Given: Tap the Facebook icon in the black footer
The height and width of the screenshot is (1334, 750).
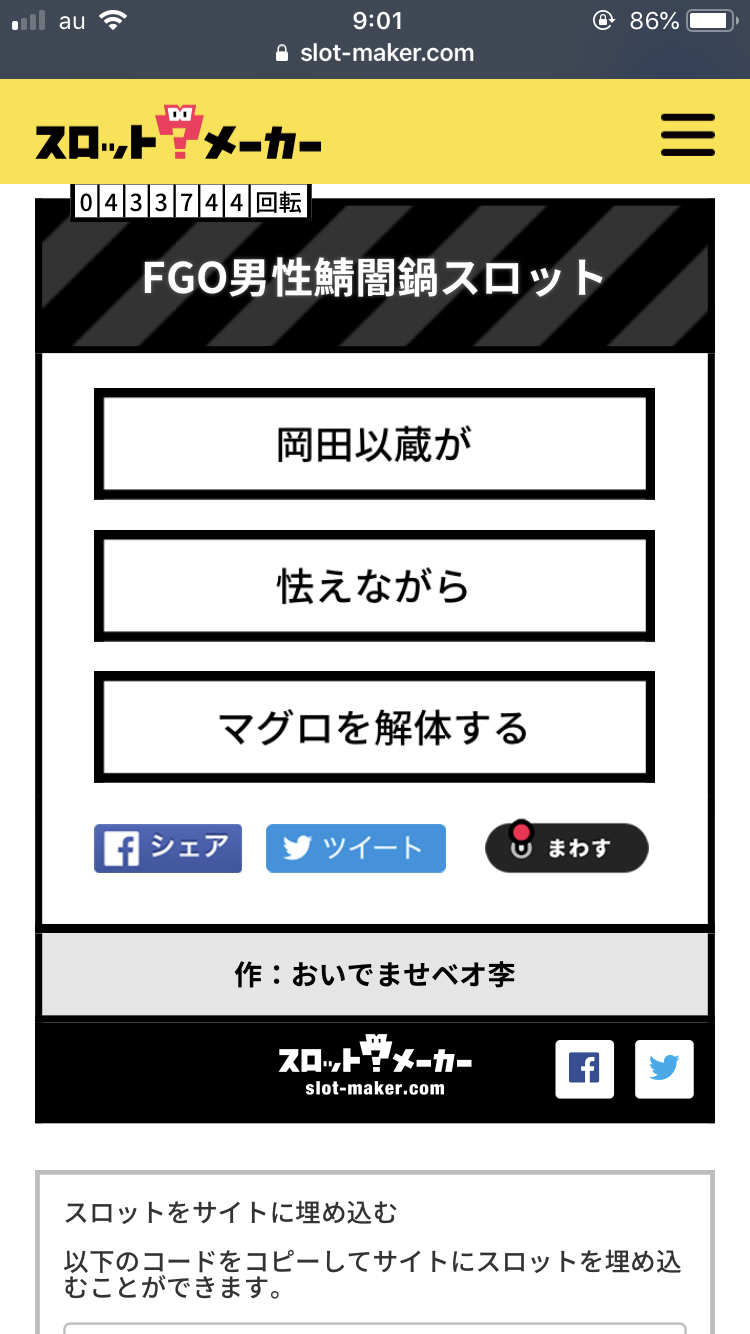Looking at the screenshot, I should coord(584,1069).
